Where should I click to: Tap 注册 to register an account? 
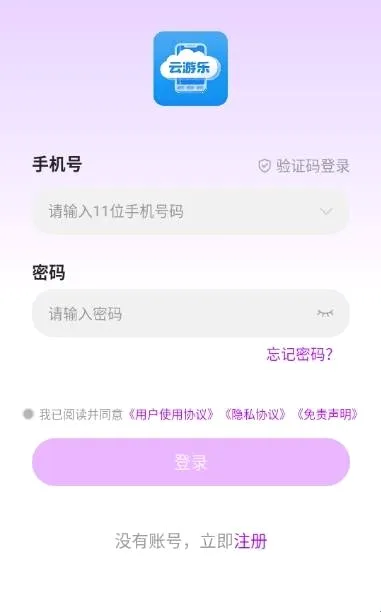pos(250,542)
